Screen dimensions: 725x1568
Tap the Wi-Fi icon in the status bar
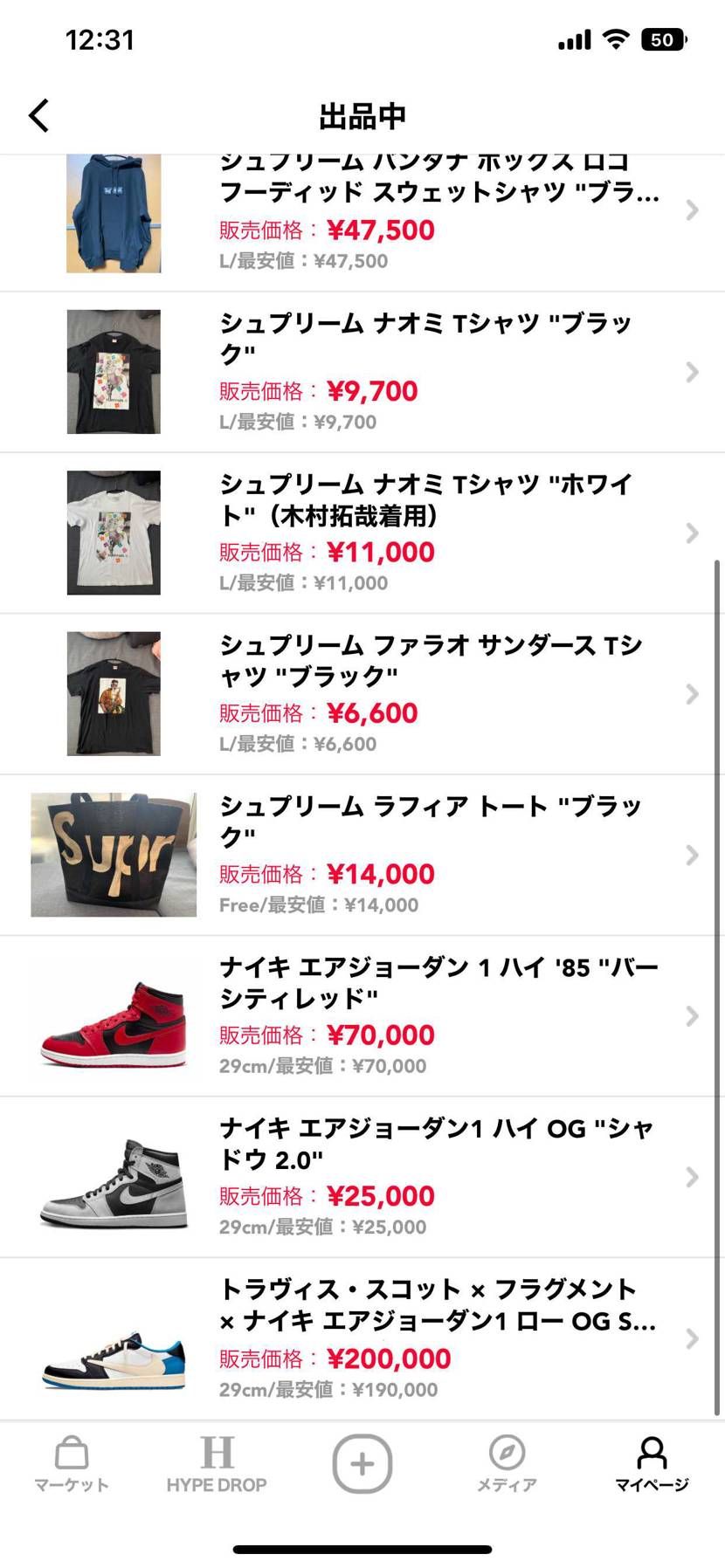(x=616, y=38)
